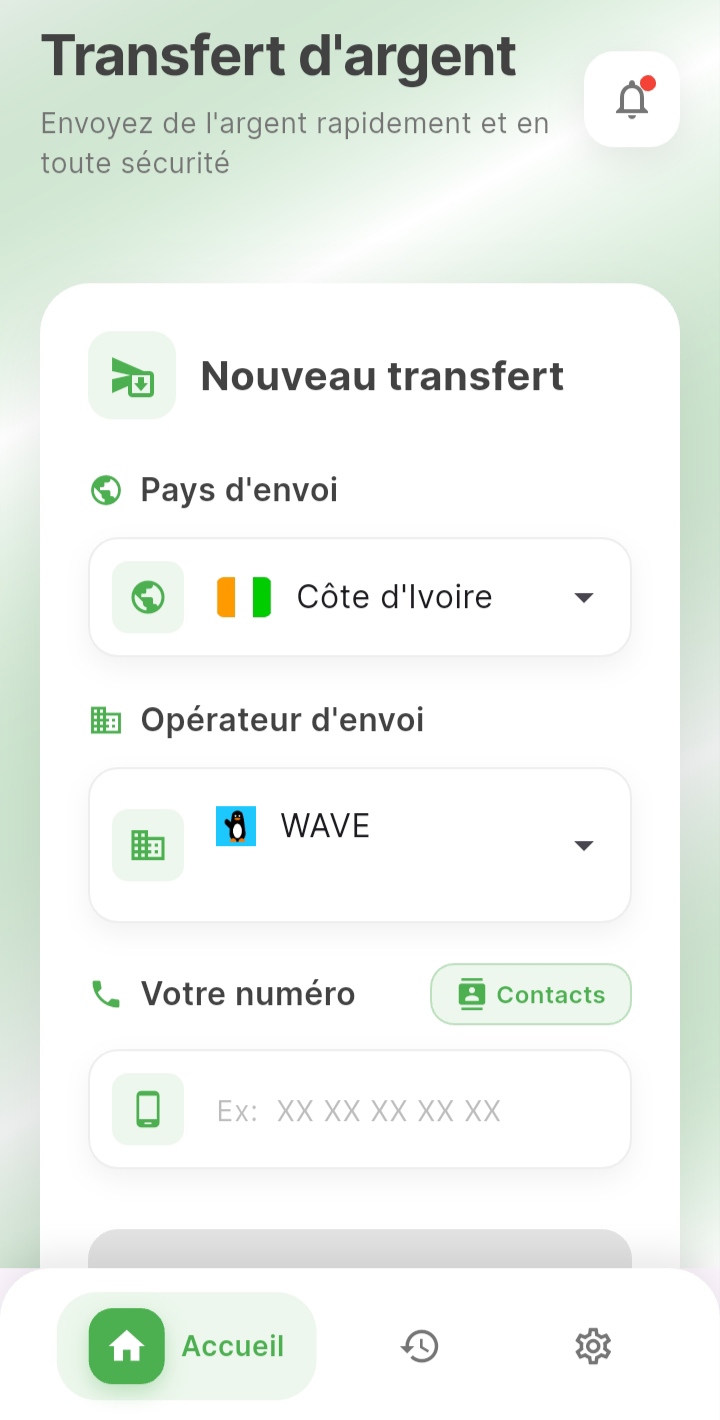This screenshot has width=720, height=1420.
Task: Click the building icon next to Opérateur d'envoi
Action: [x=105, y=719]
